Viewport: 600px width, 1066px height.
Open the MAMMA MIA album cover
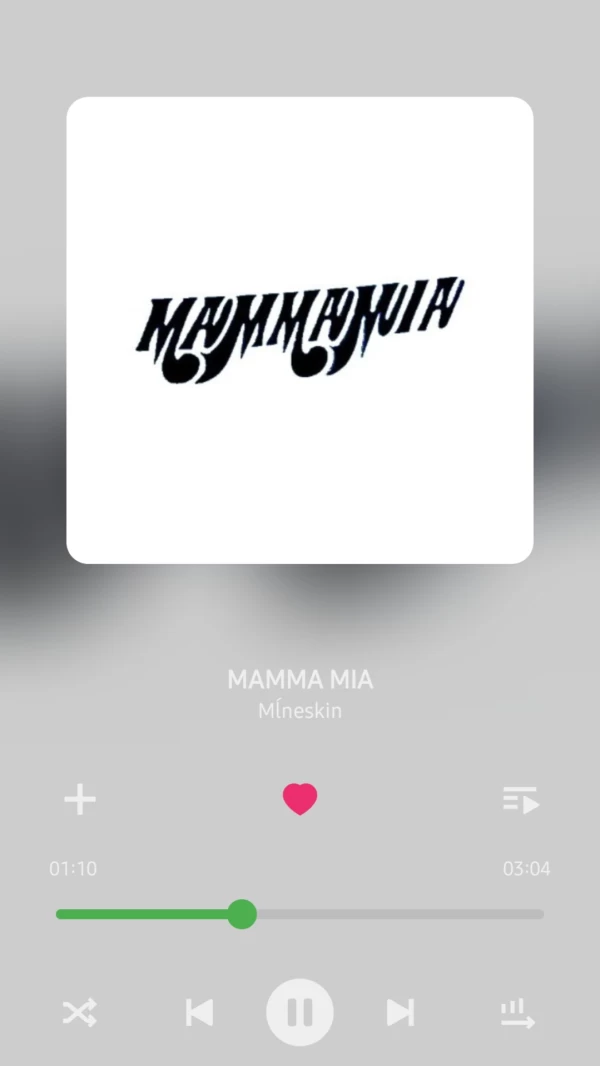click(300, 330)
